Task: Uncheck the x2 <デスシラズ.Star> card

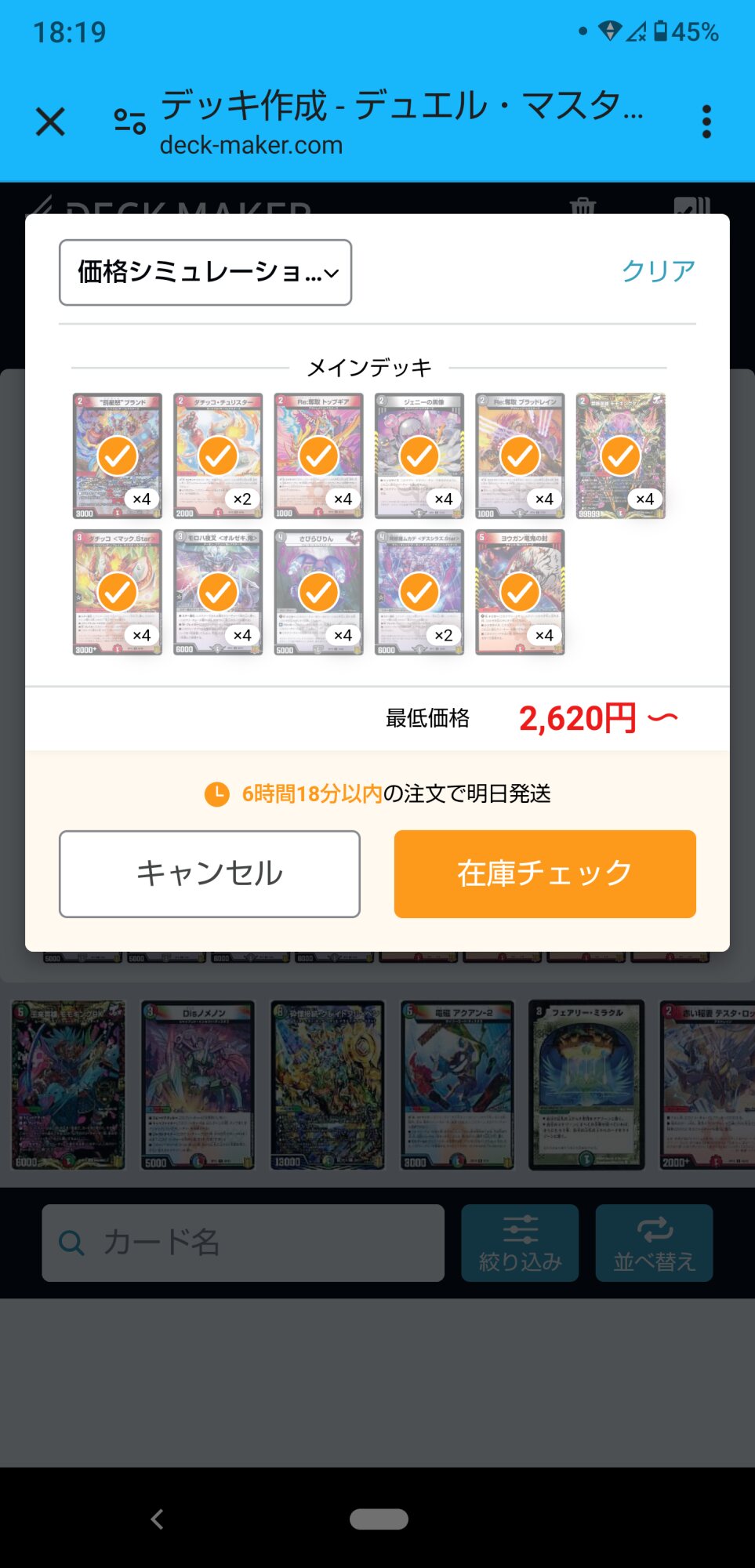Action: click(419, 592)
